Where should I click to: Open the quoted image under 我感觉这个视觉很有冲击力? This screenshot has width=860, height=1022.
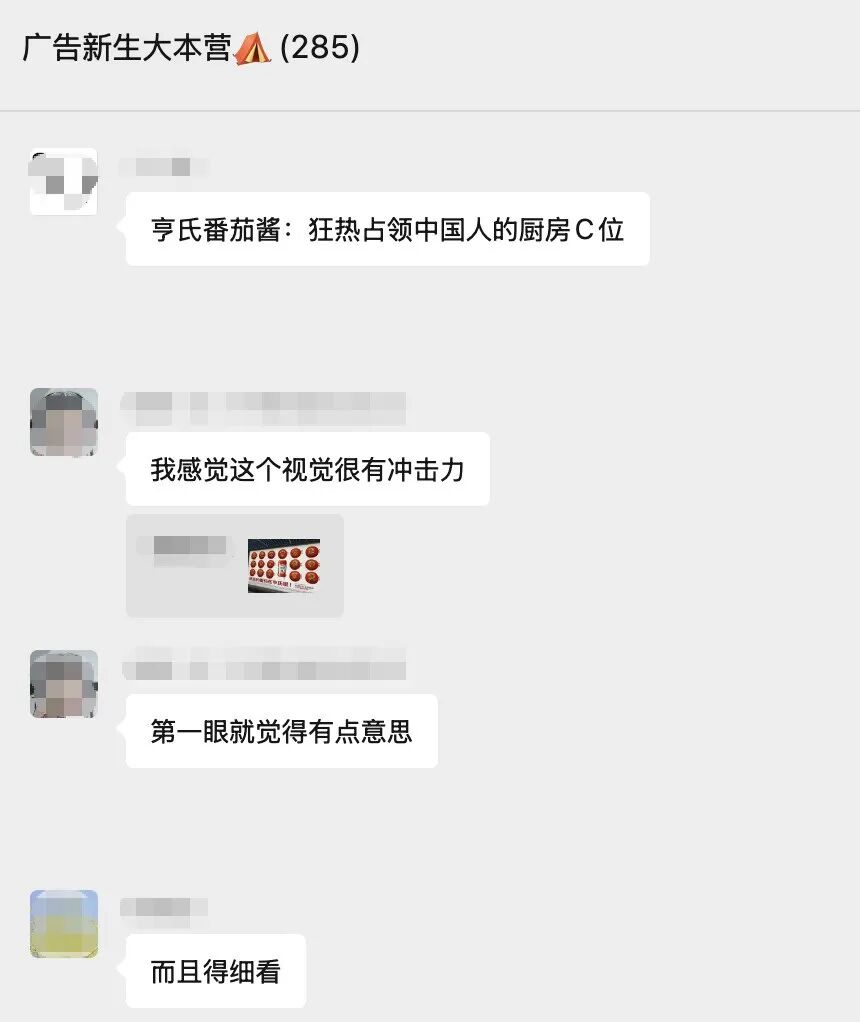[284, 566]
